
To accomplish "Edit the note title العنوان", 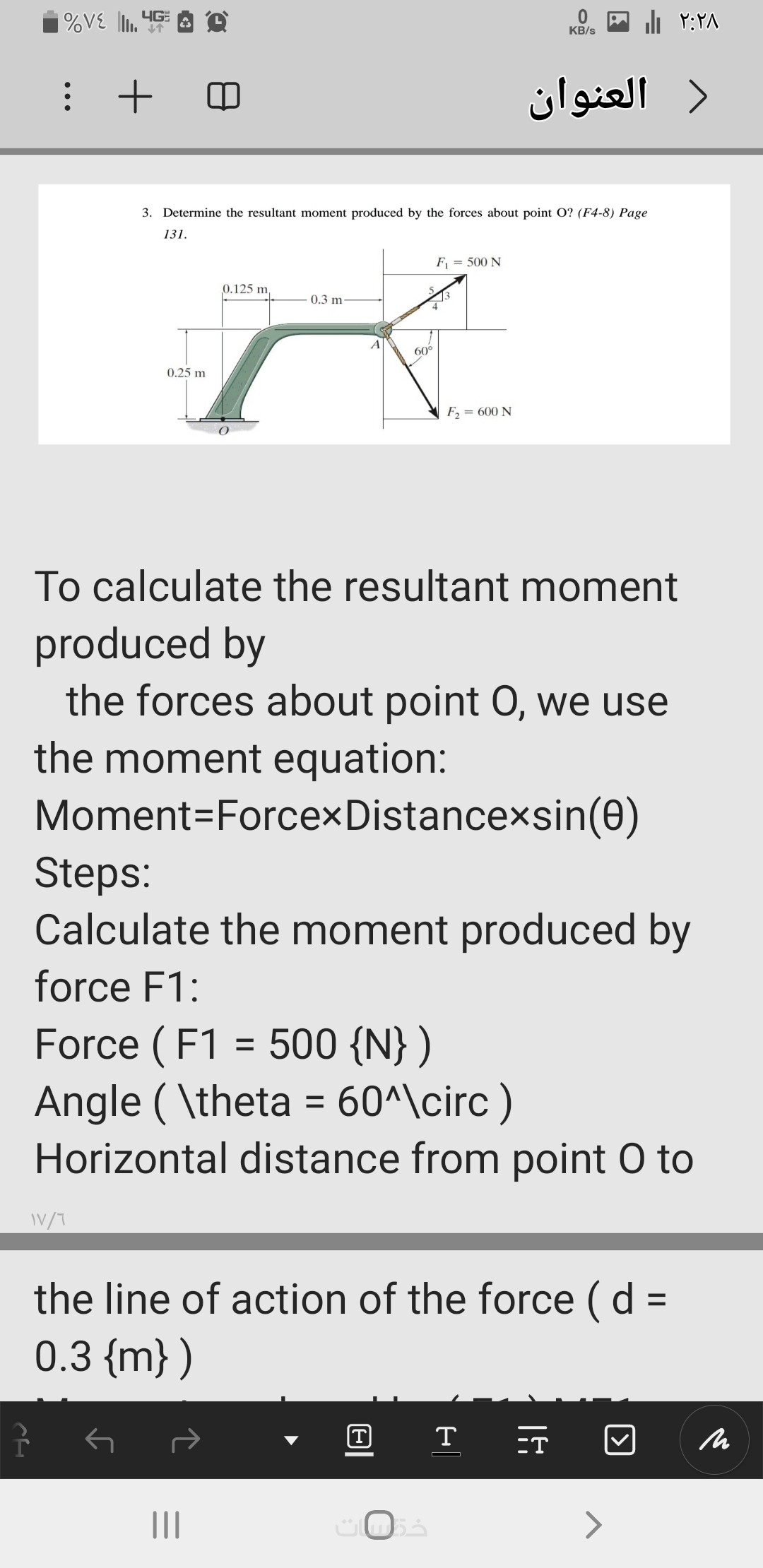I will pyautogui.click(x=588, y=97).
